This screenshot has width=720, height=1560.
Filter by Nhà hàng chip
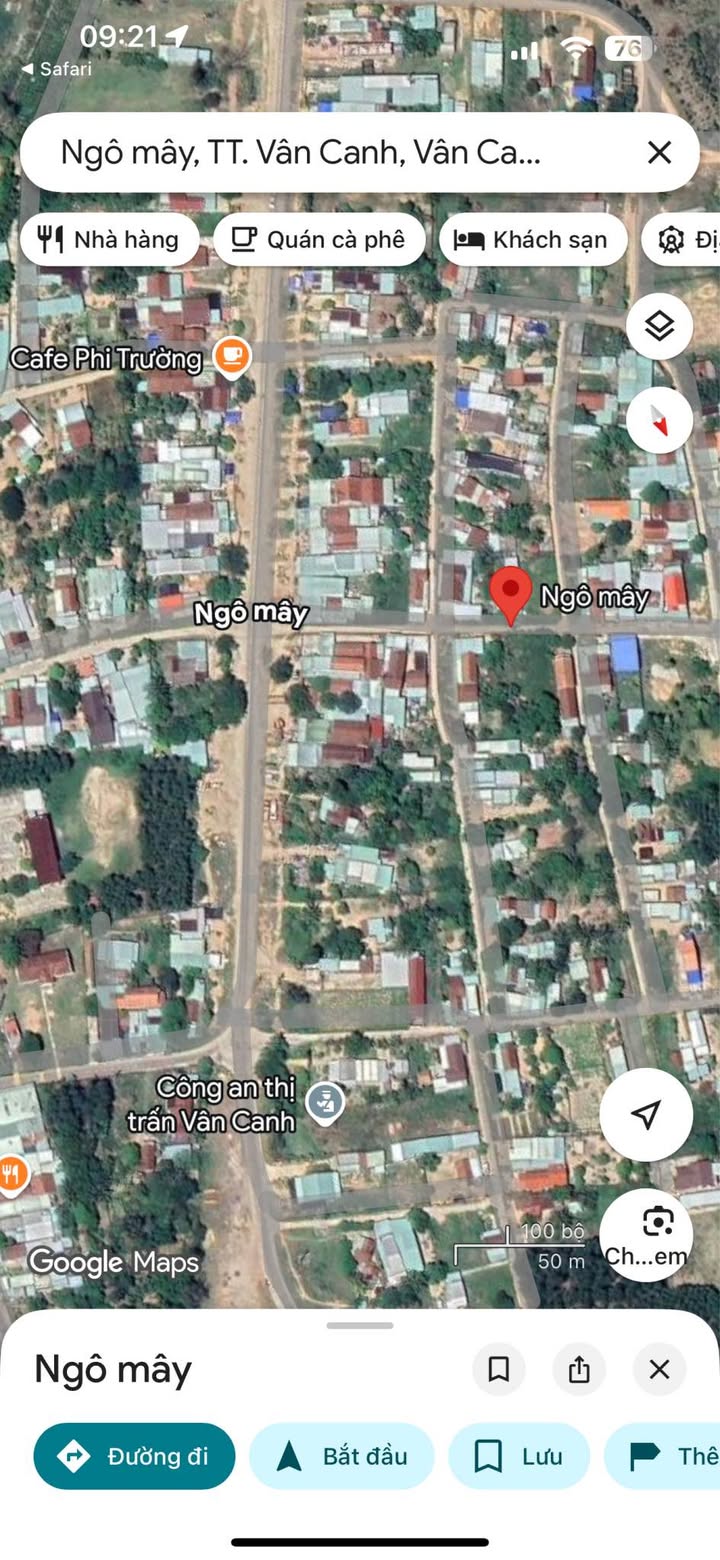click(x=109, y=240)
